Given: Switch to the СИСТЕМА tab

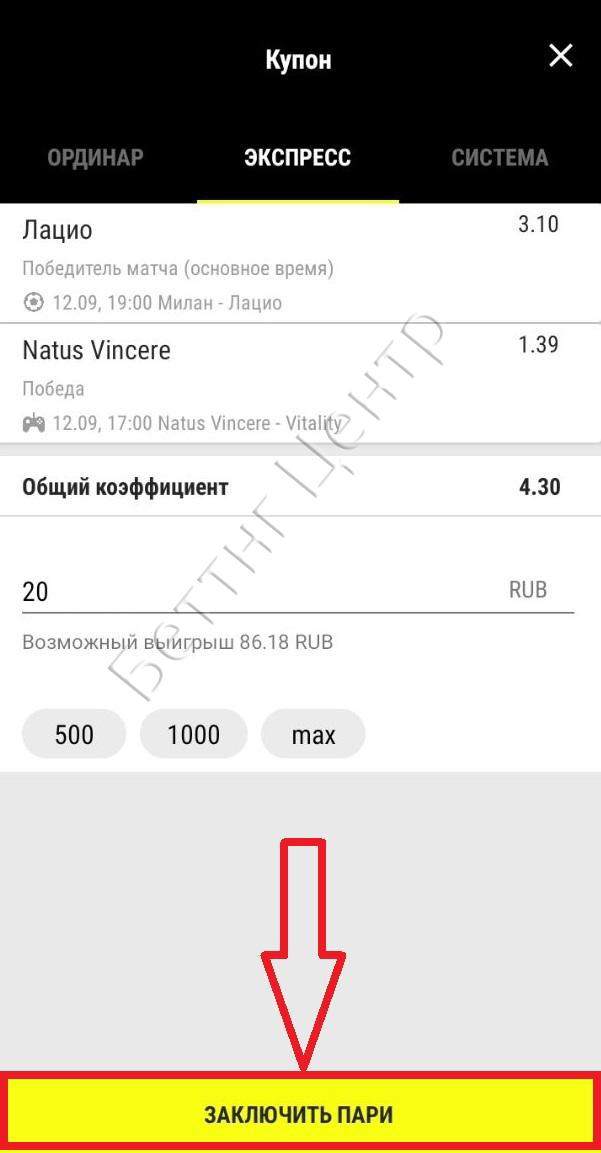Looking at the screenshot, I should [499, 157].
